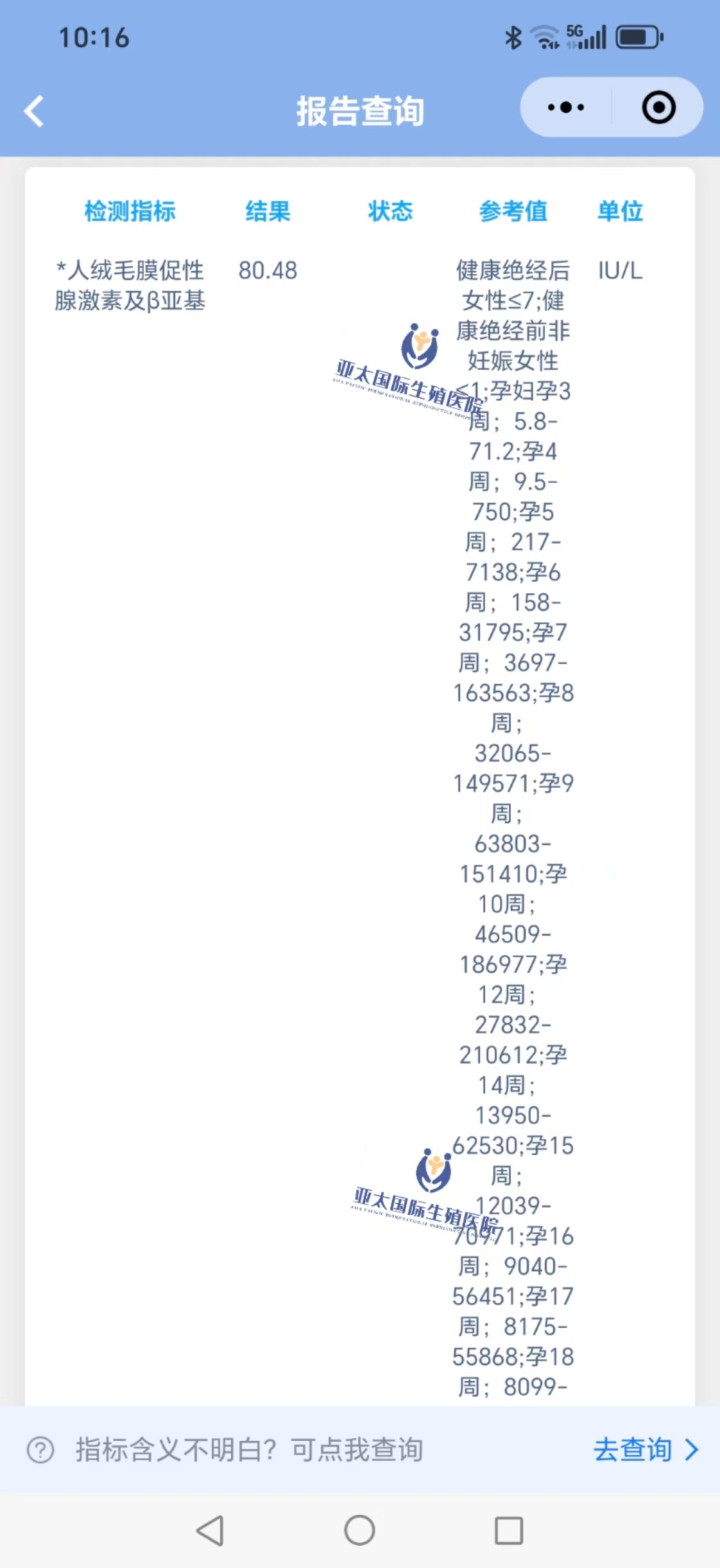Viewport: 720px width, 1568px height.
Task: Open recent apps with the square button
Action: [509, 1531]
